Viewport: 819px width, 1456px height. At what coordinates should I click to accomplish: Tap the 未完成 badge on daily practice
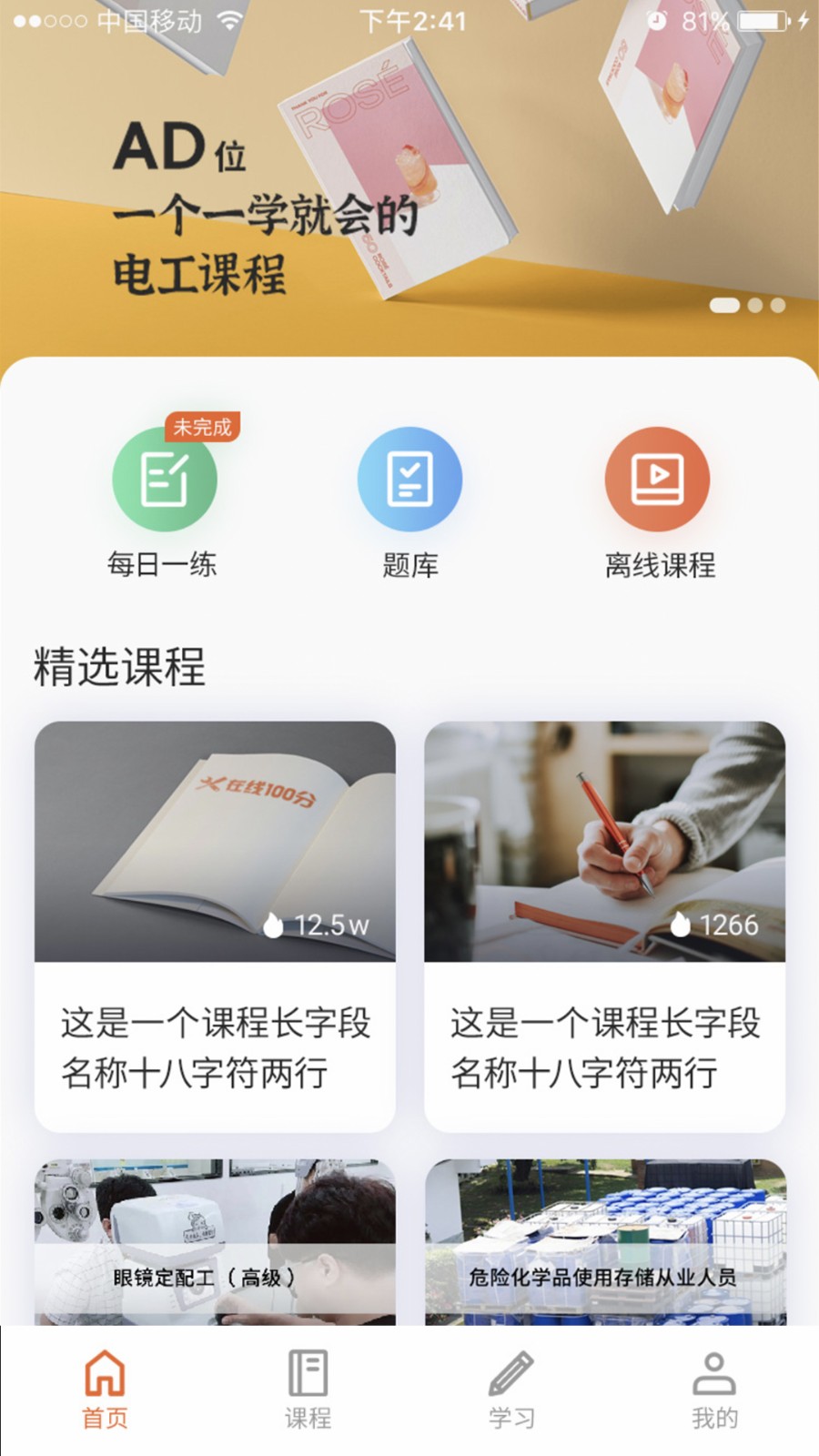(201, 425)
